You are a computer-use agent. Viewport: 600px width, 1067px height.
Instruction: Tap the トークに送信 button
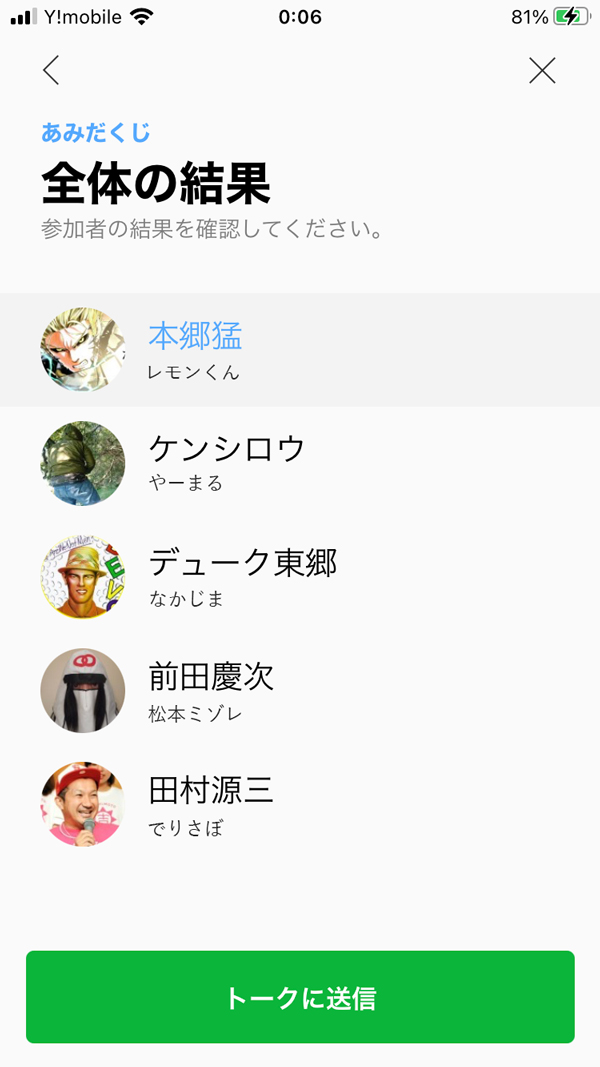coord(300,997)
